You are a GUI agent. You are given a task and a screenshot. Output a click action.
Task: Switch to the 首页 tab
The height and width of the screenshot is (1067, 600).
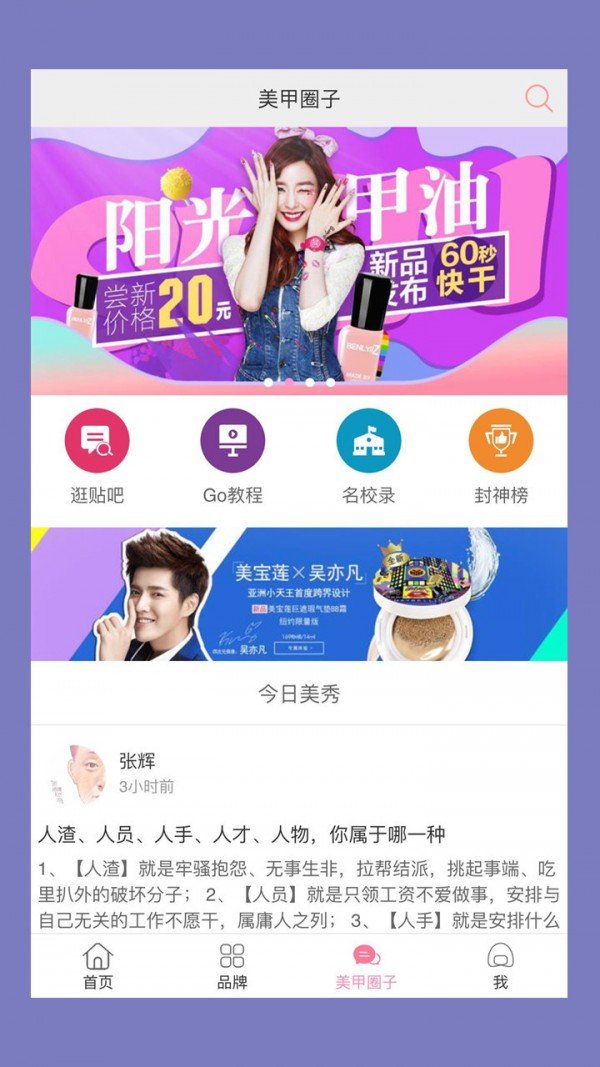[x=97, y=966]
